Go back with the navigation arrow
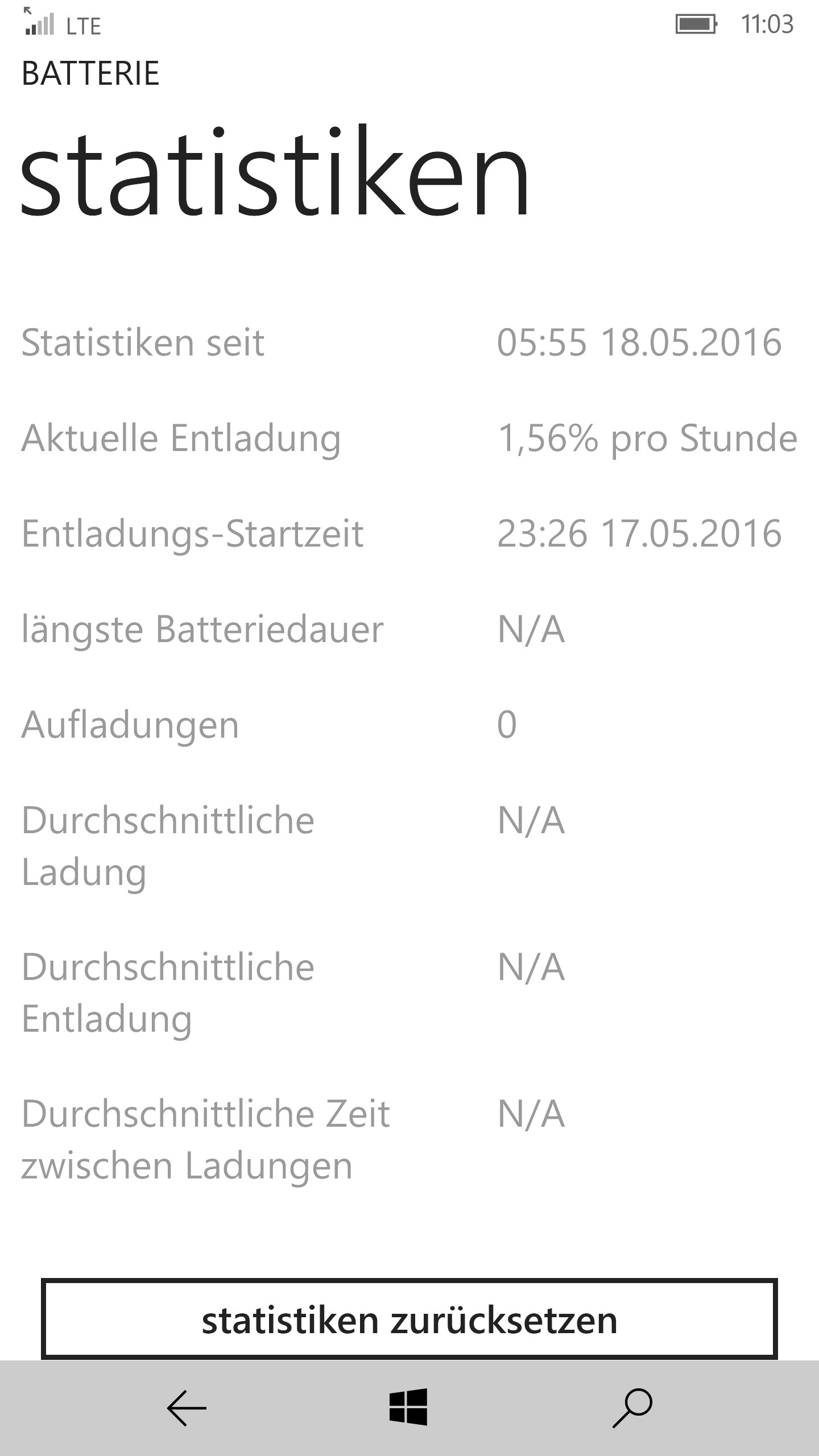Viewport: 819px width, 1456px height. (187, 1408)
